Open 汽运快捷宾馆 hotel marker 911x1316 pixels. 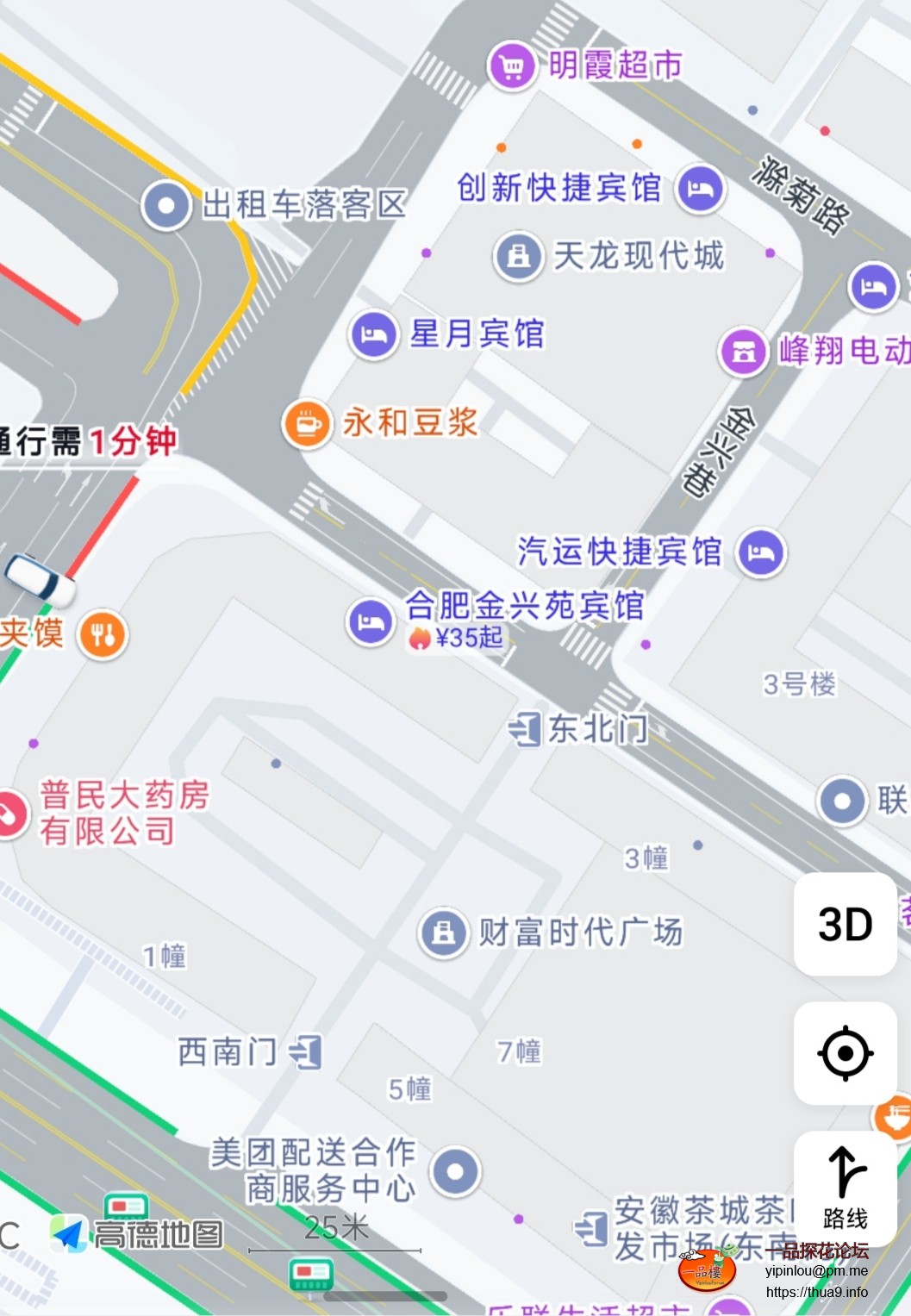(761, 552)
